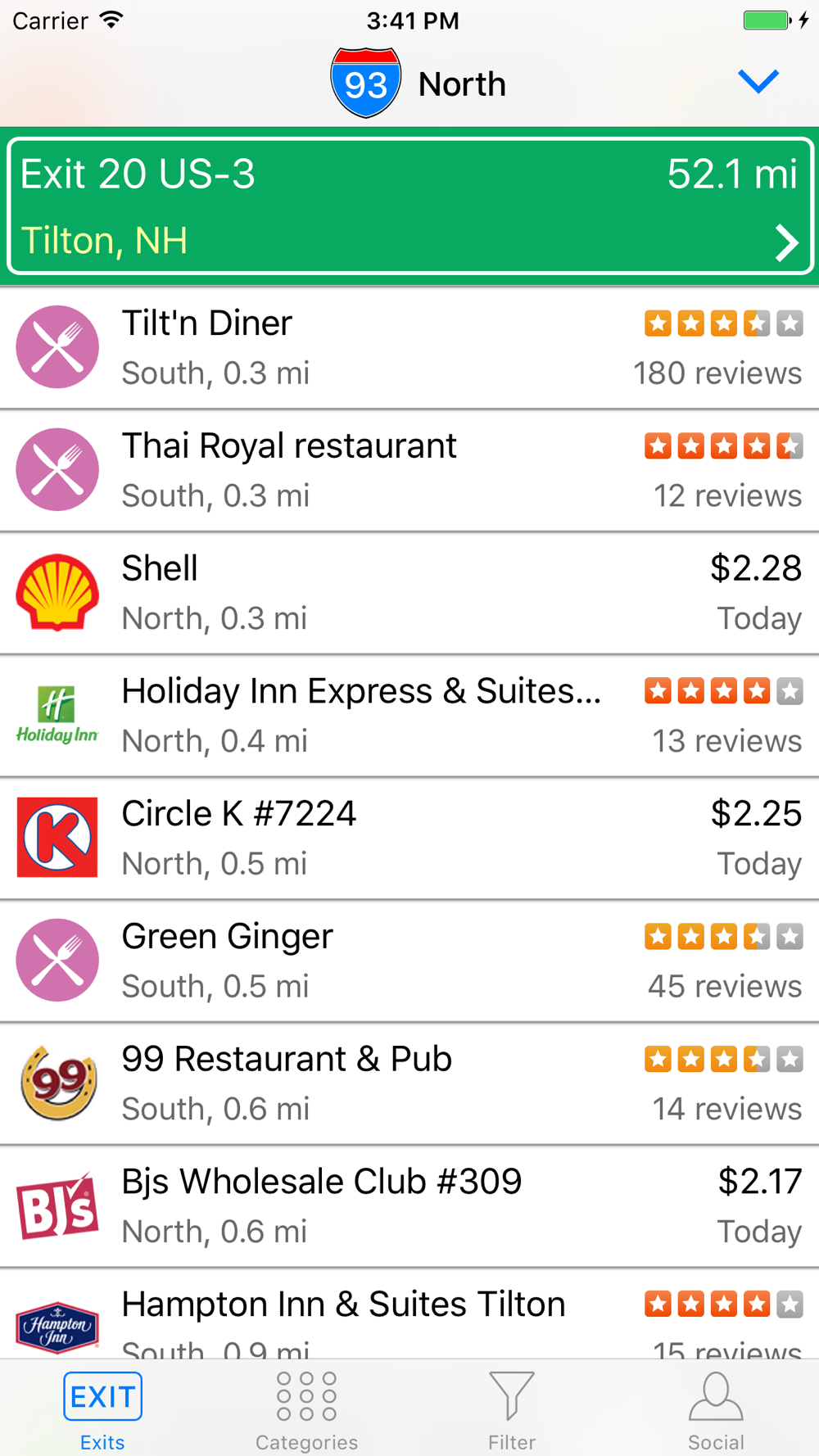The image size is (819, 1456).
Task: Go to the Categories tab
Action: coord(307,1410)
